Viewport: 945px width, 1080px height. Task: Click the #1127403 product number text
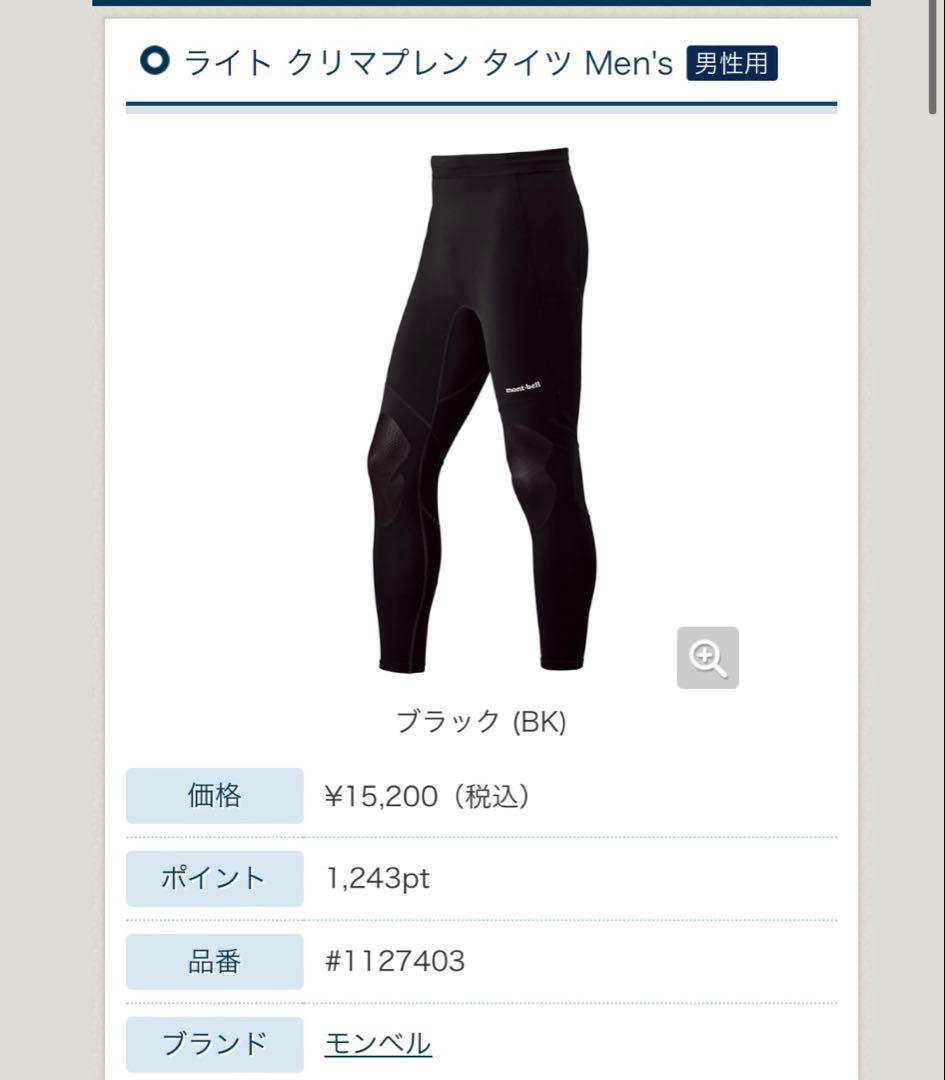pos(393,961)
